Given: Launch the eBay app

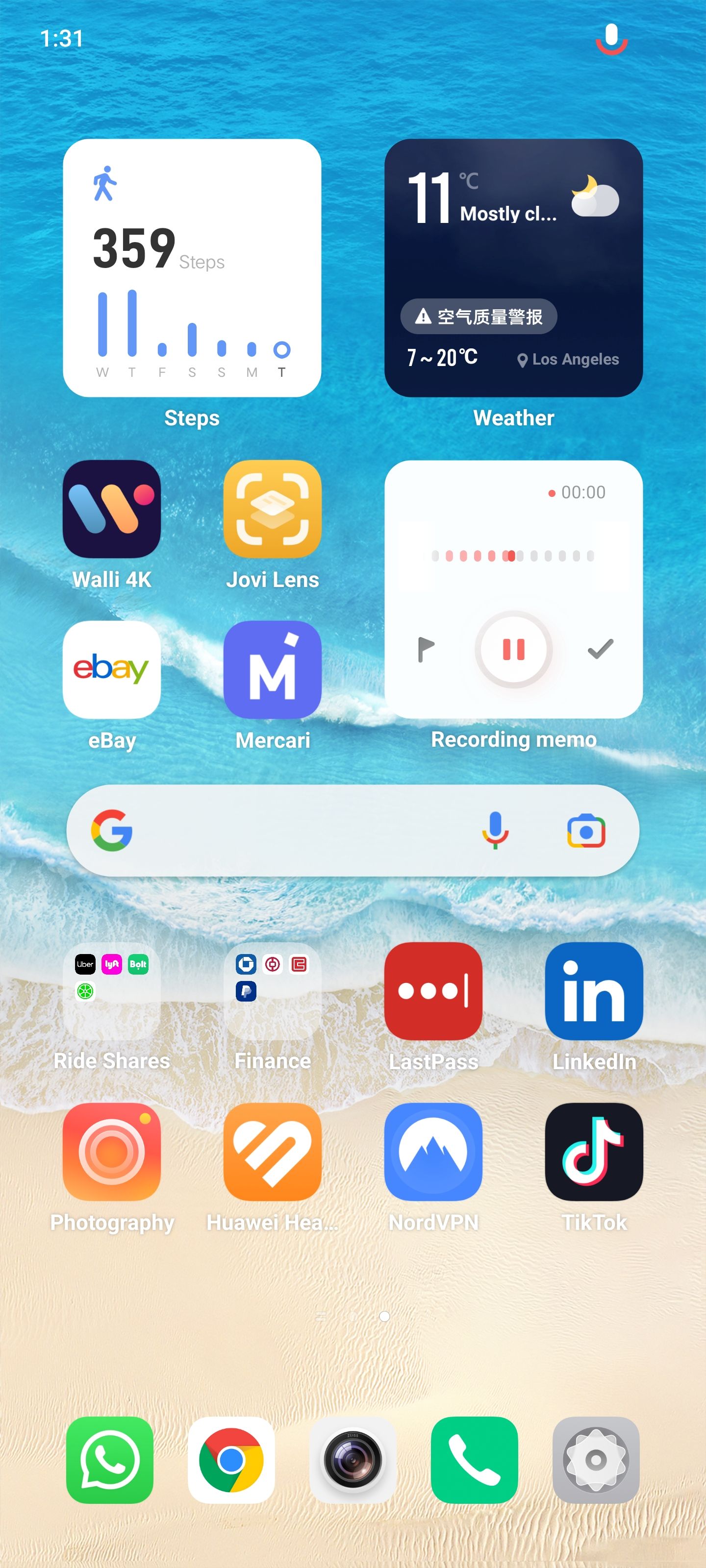Looking at the screenshot, I should [x=111, y=669].
